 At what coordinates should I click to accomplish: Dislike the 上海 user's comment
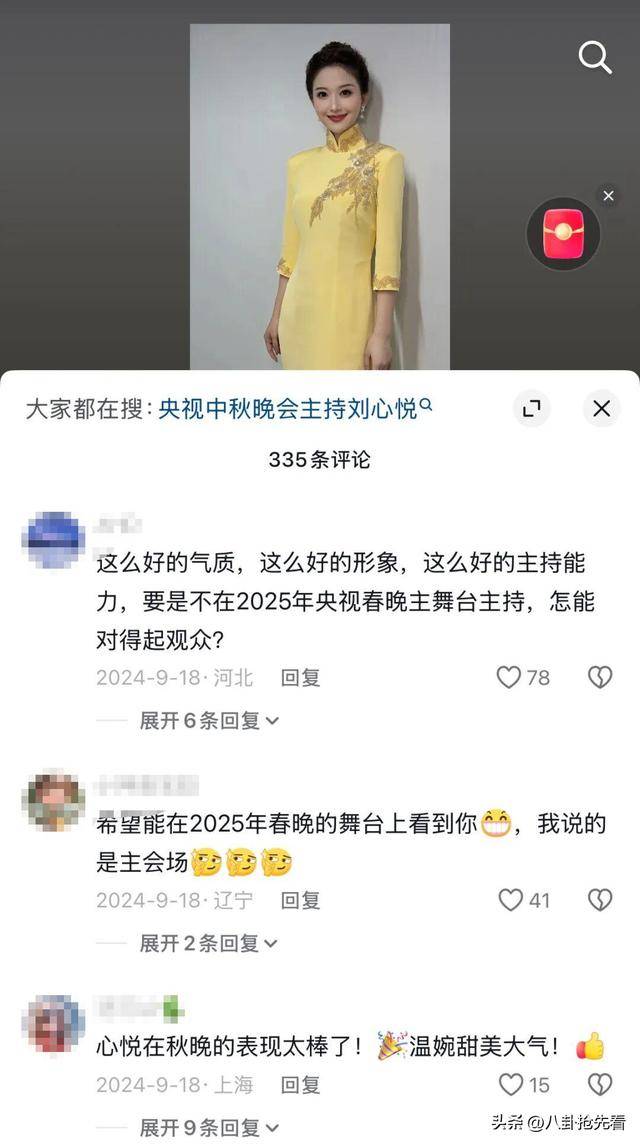(x=599, y=1084)
